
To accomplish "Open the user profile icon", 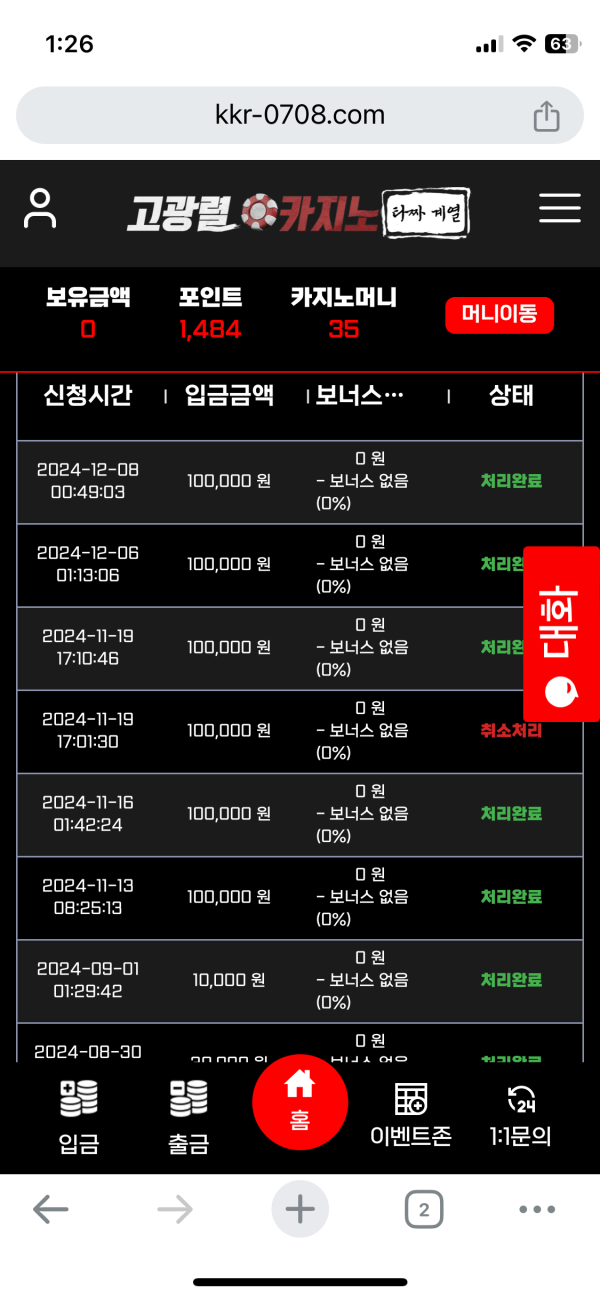I will (x=40, y=209).
